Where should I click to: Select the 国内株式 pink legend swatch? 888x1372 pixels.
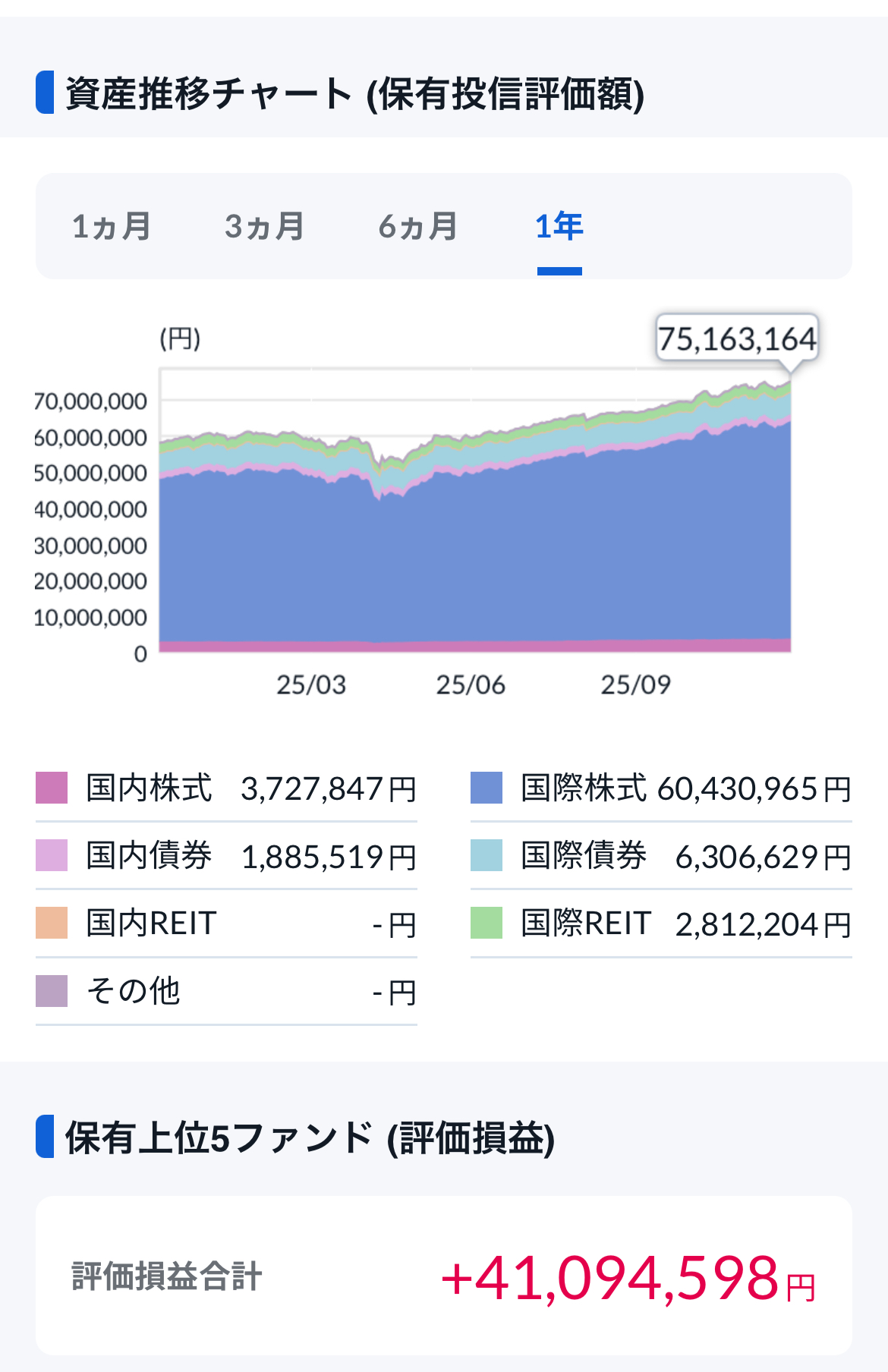(50, 789)
